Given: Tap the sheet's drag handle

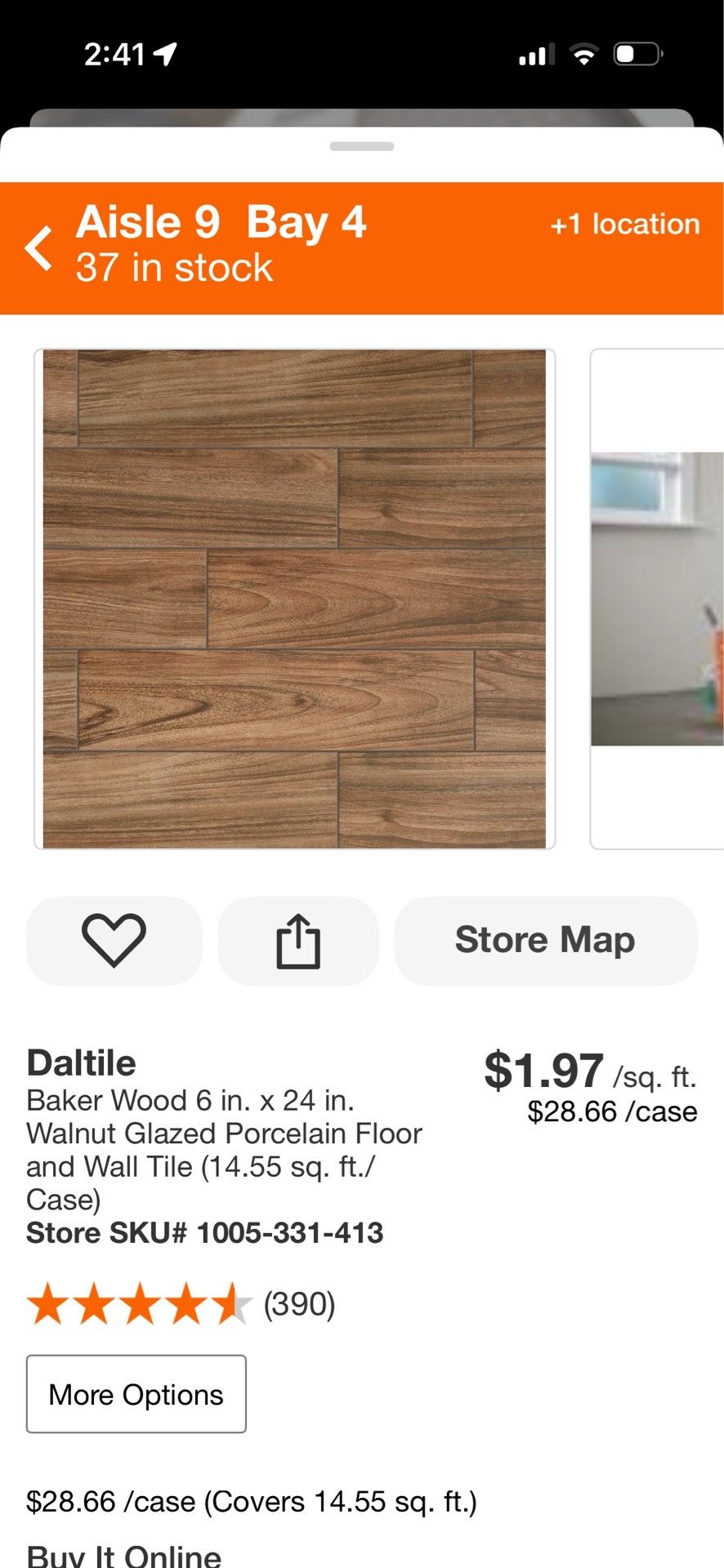Looking at the screenshot, I should (x=362, y=146).
